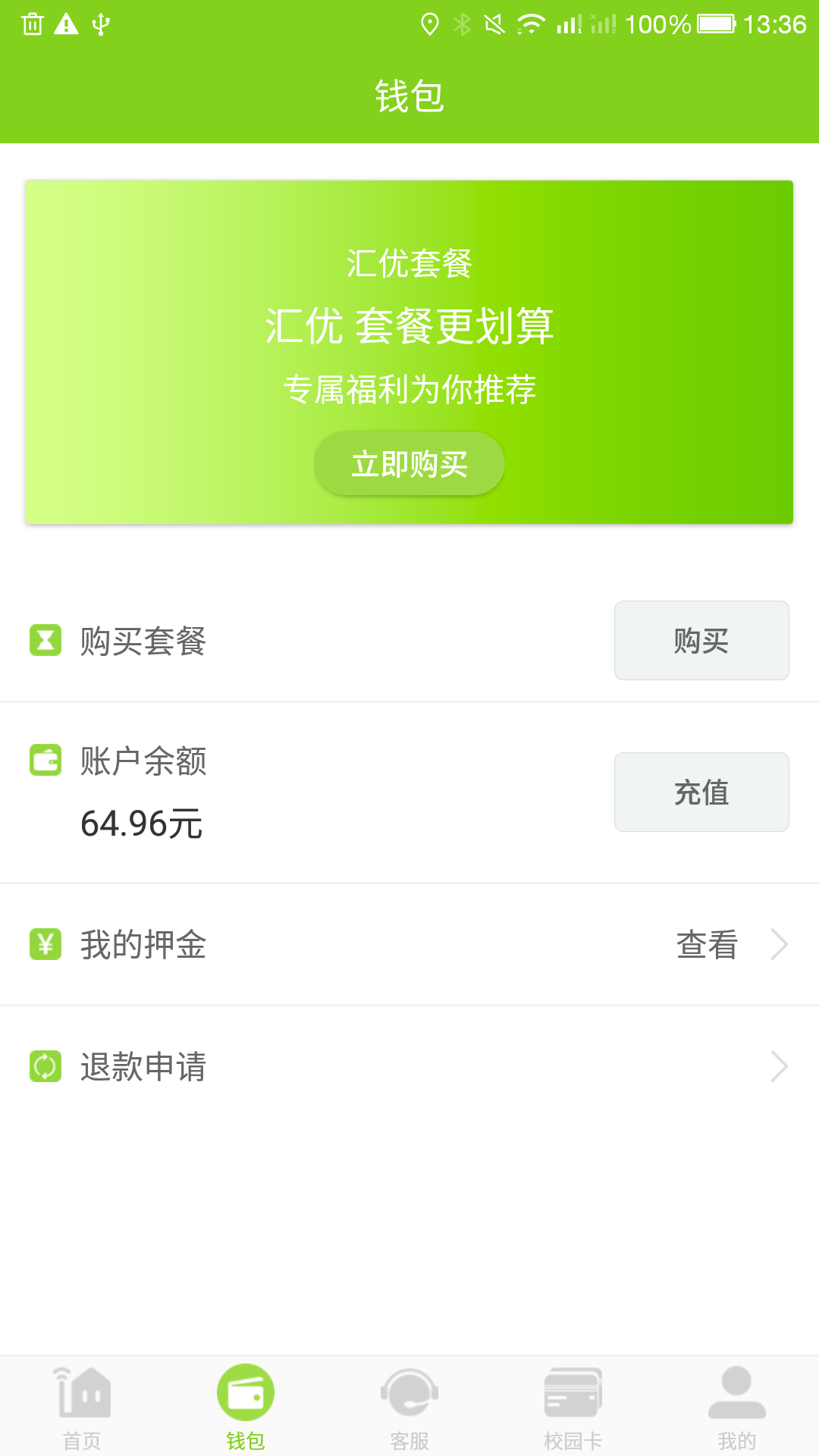819x1456 pixels.
Task: Tap the hourglass icon beside 购买套餐
Action: click(45, 641)
